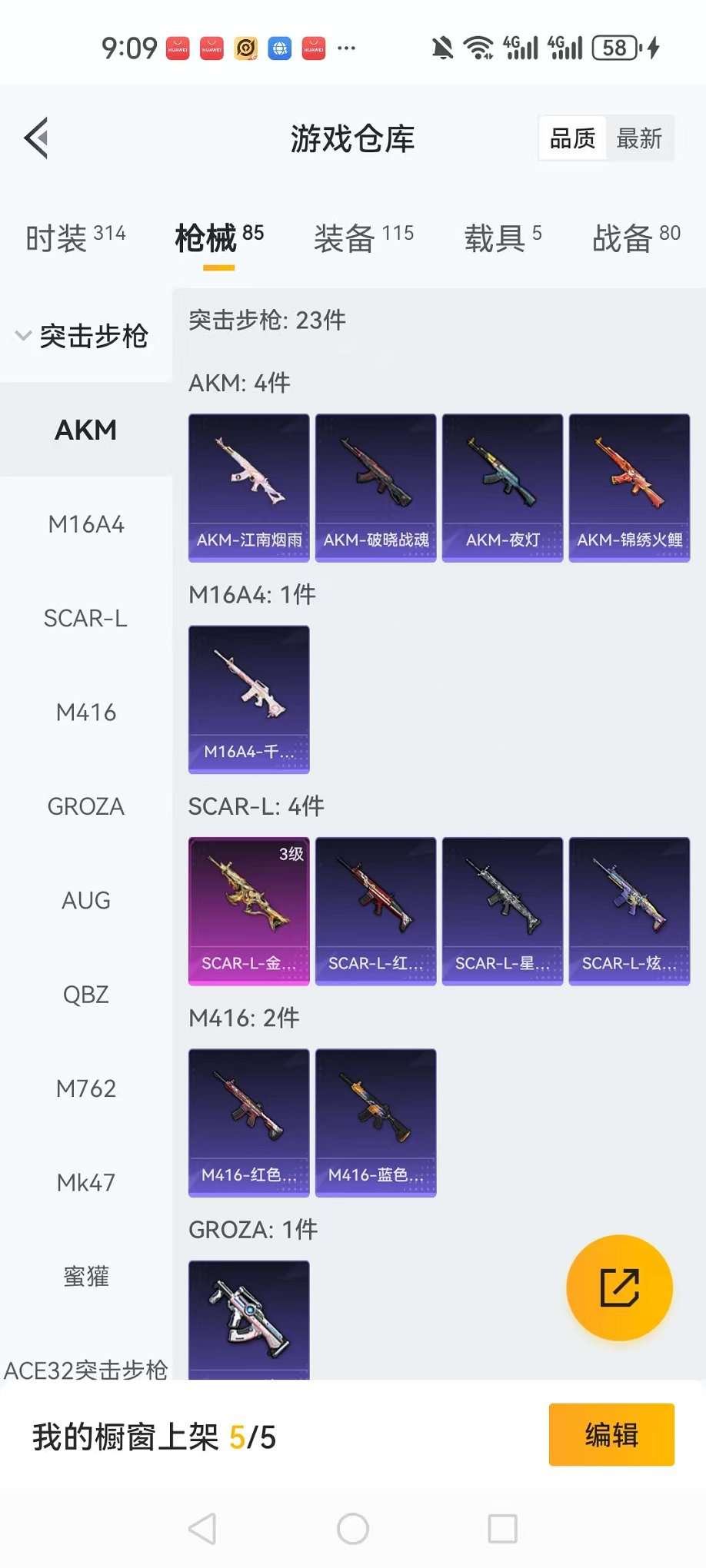This screenshot has width=706, height=1568.
Task: Open the AKM-锦绣火鲤 skin tile
Action: click(x=629, y=488)
